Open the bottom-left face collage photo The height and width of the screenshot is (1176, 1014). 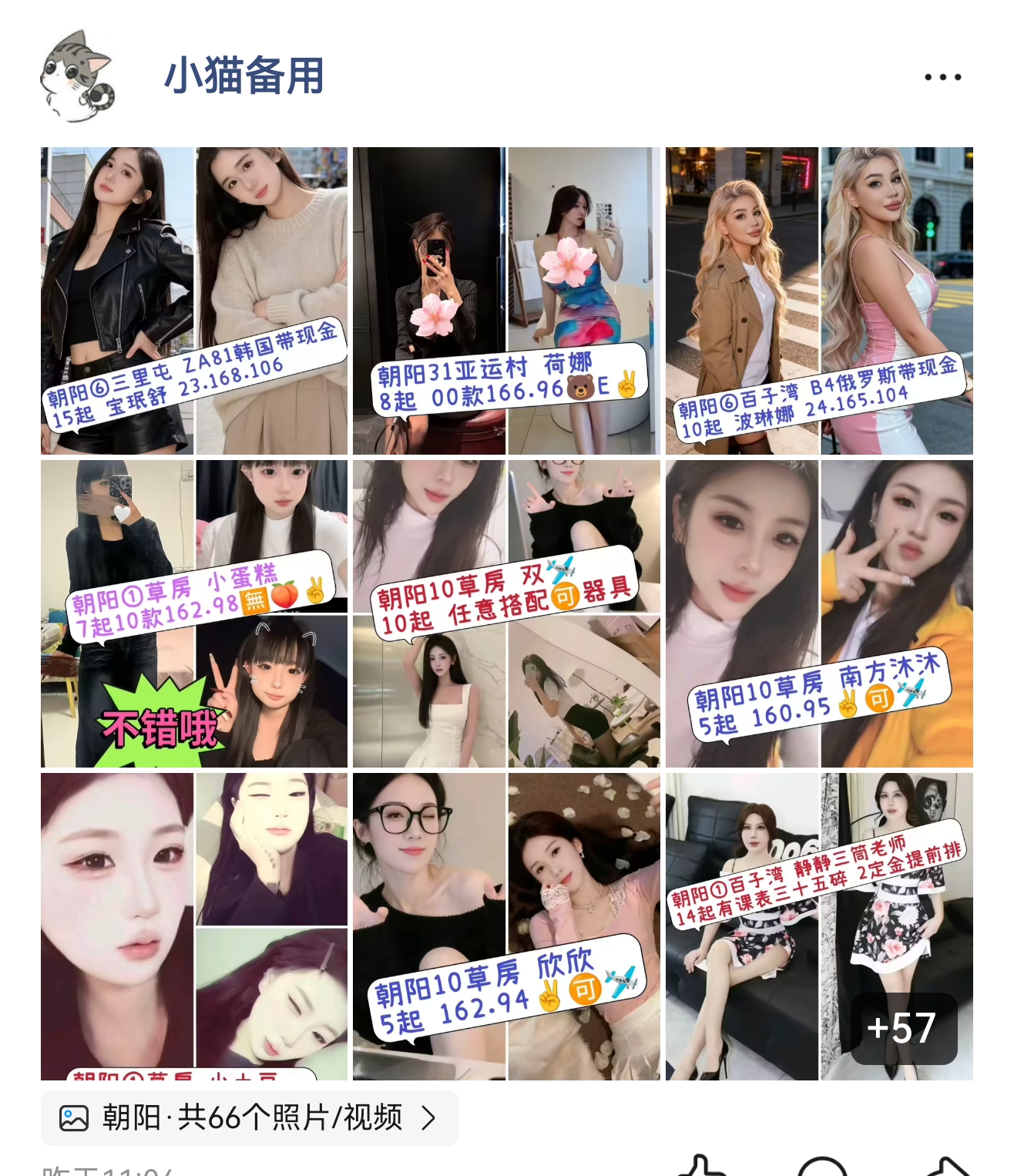tap(194, 926)
